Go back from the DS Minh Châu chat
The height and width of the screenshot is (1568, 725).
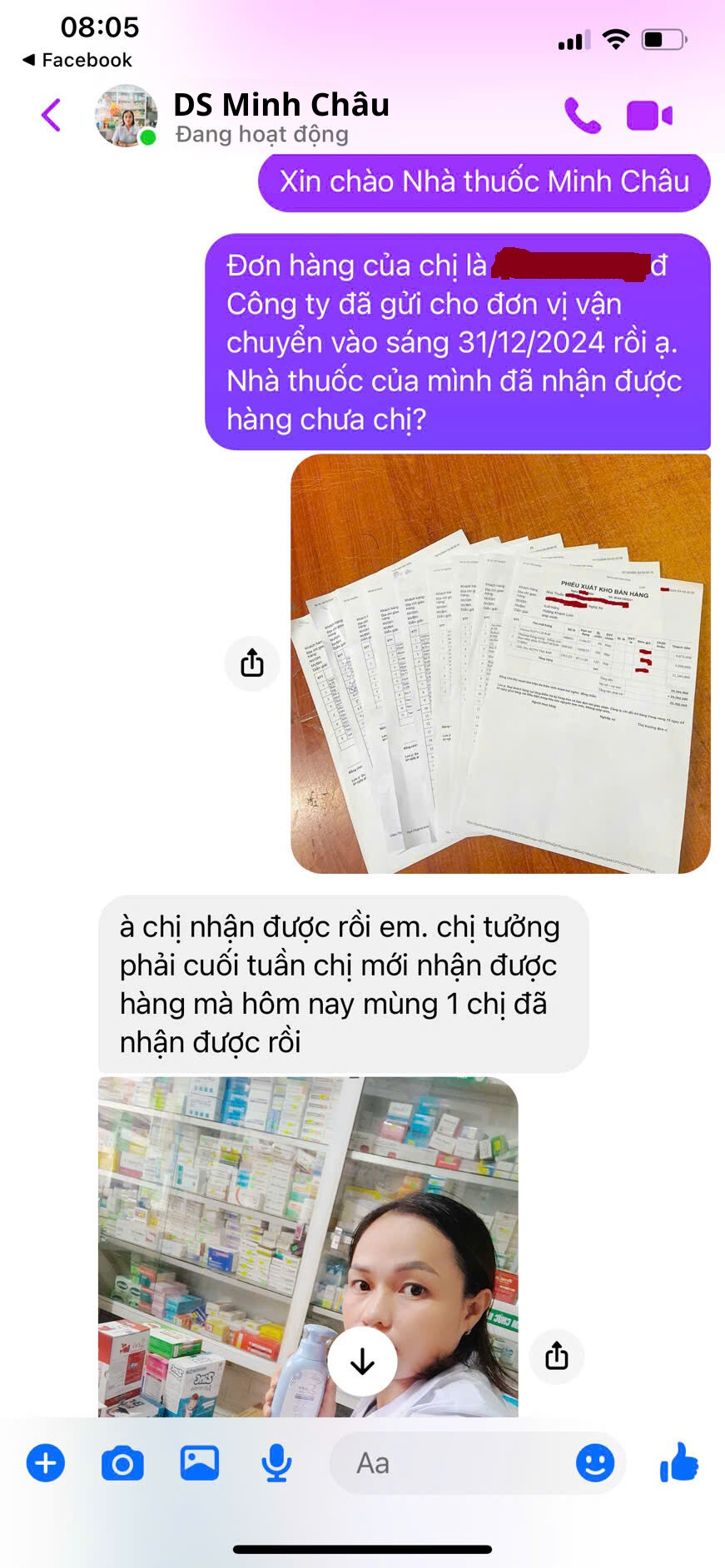coord(52,116)
